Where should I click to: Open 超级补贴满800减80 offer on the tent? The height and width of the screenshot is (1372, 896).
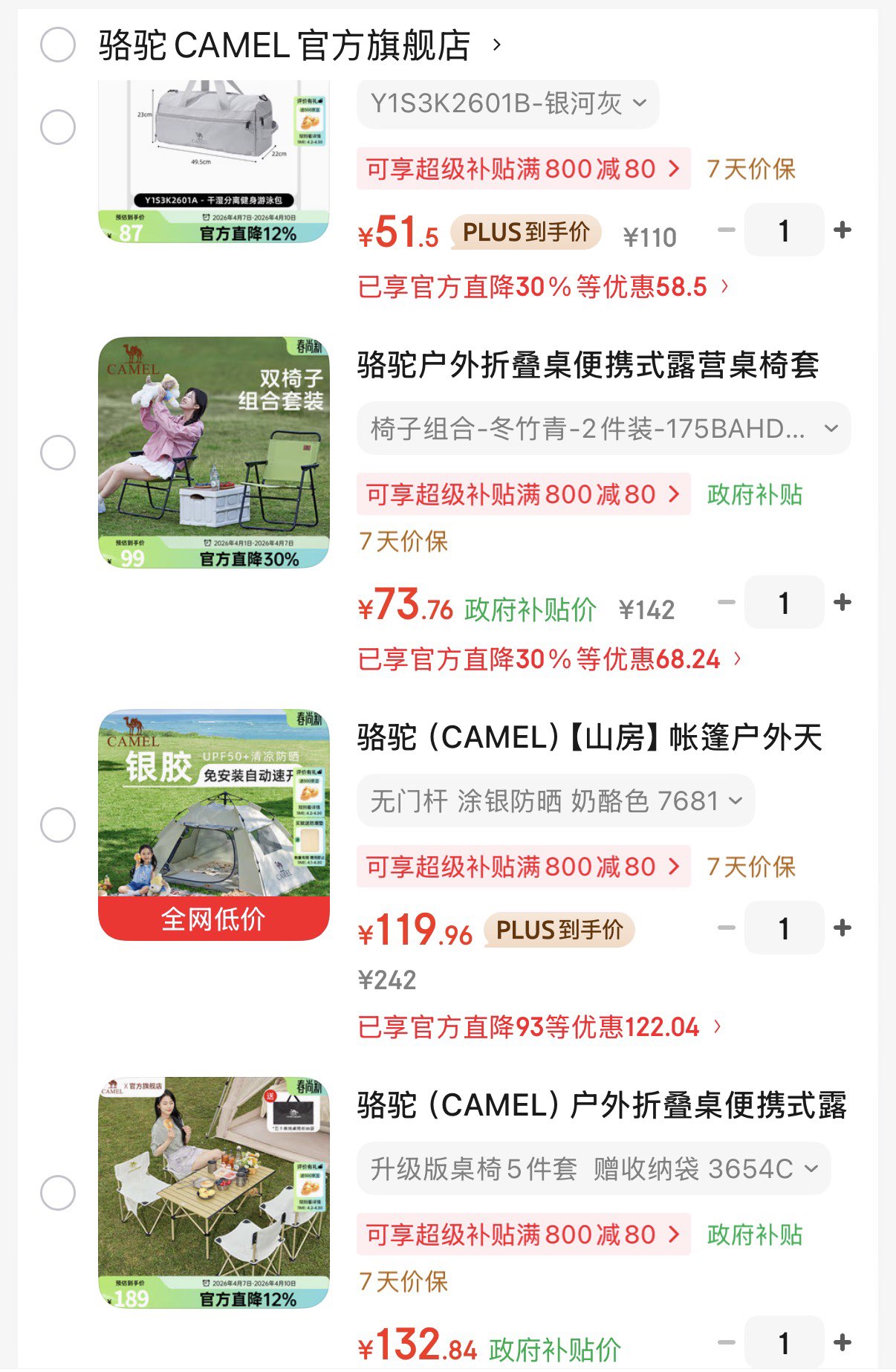pos(523,867)
